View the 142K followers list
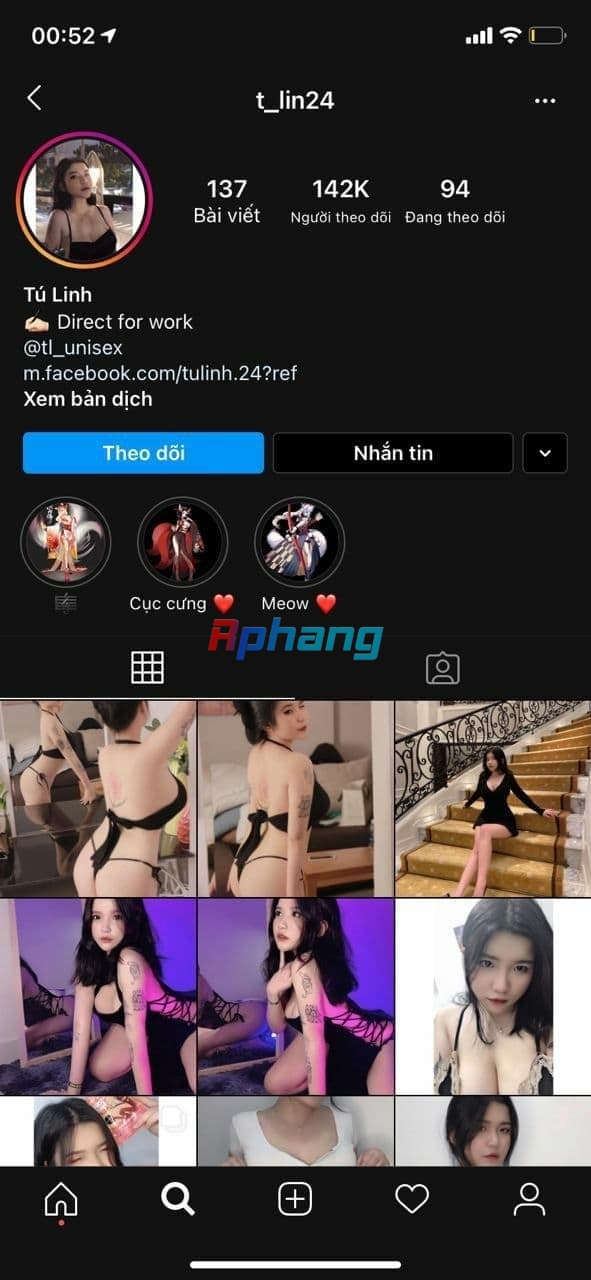 (341, 201)
